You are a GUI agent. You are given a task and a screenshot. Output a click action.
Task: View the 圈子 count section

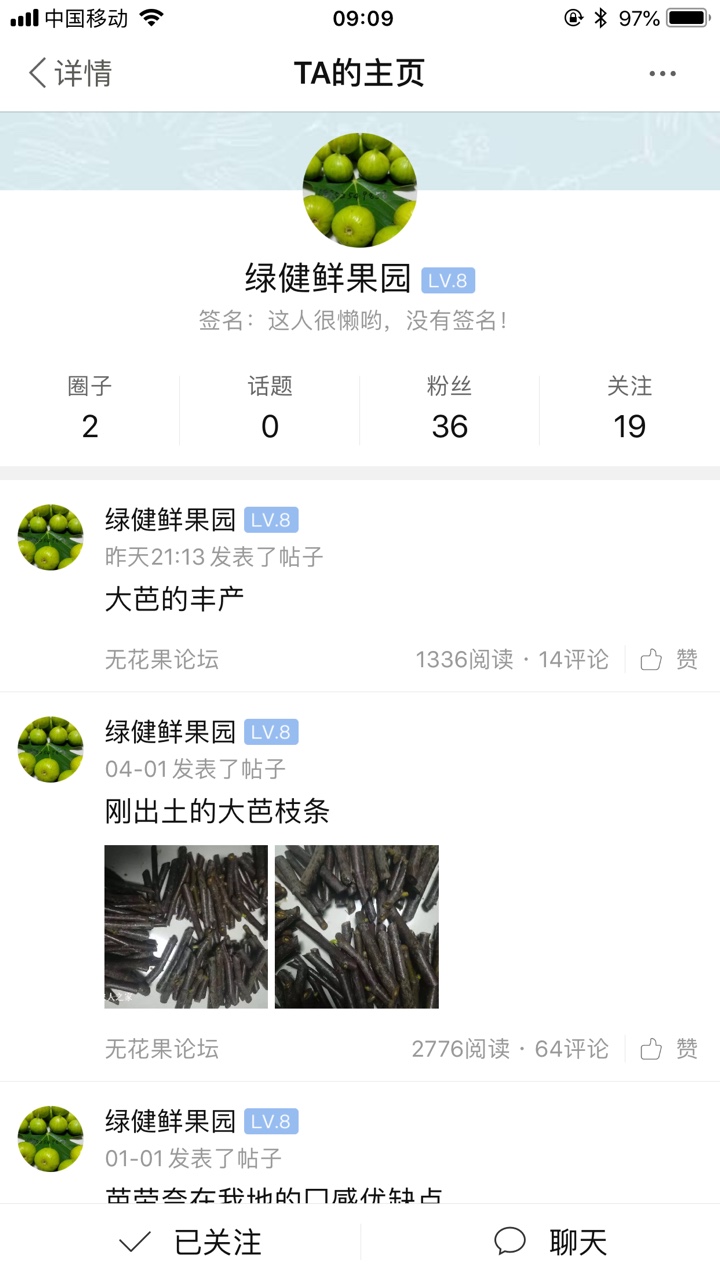(x=90, y=409)
